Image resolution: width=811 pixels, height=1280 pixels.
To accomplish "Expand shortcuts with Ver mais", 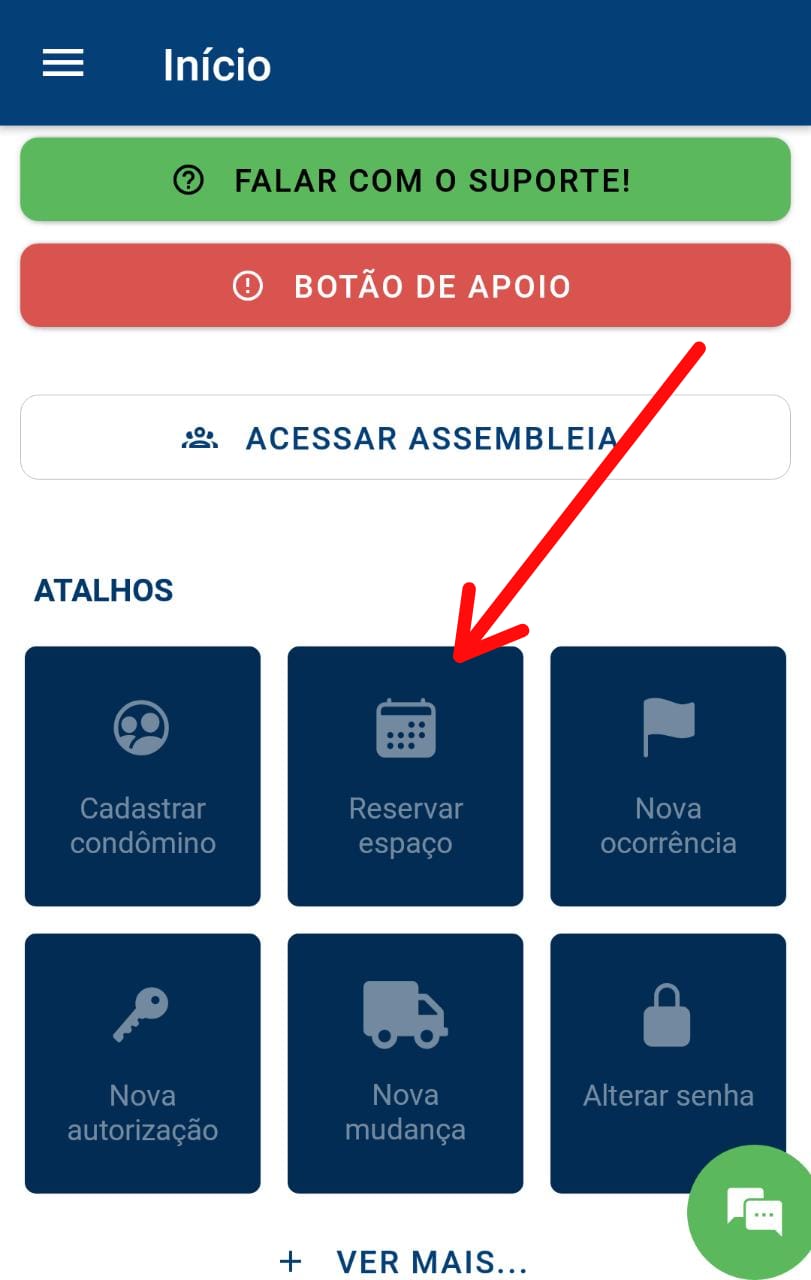I will point(405,1262).
